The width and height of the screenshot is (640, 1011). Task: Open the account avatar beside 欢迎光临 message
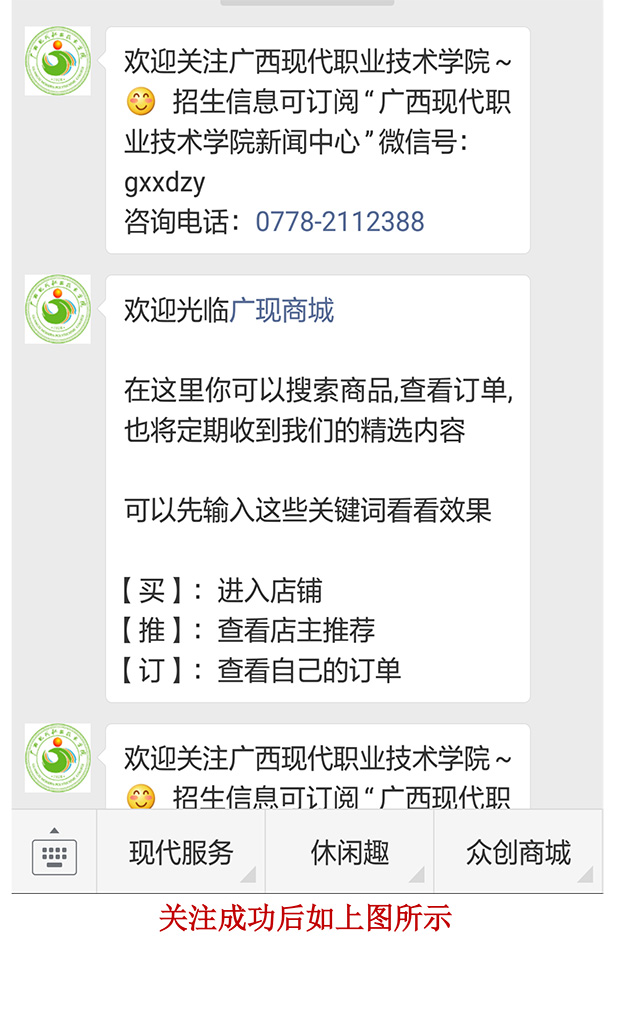coord(58,309)
